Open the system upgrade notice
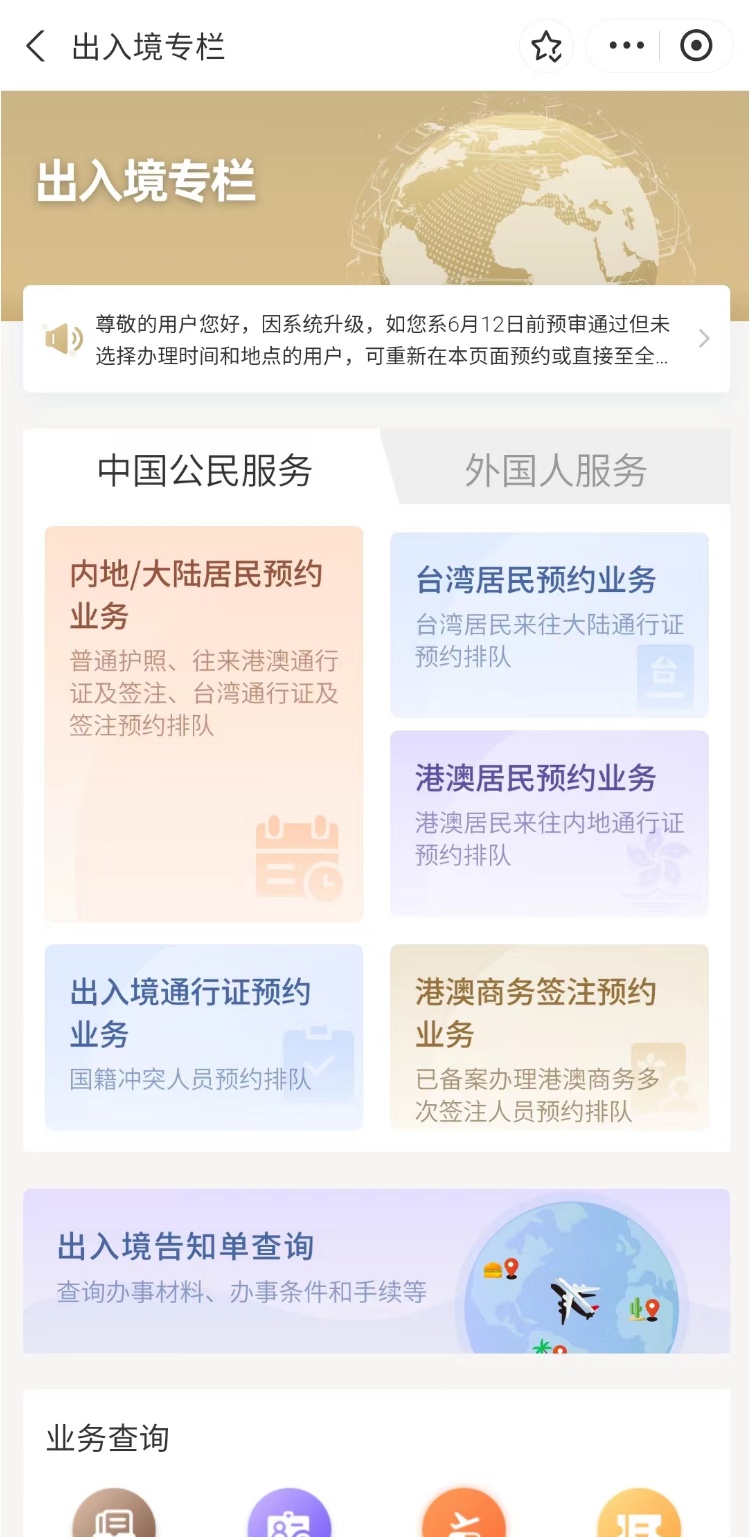Screen dimensions: 751x1537 [x=376, y=340]
